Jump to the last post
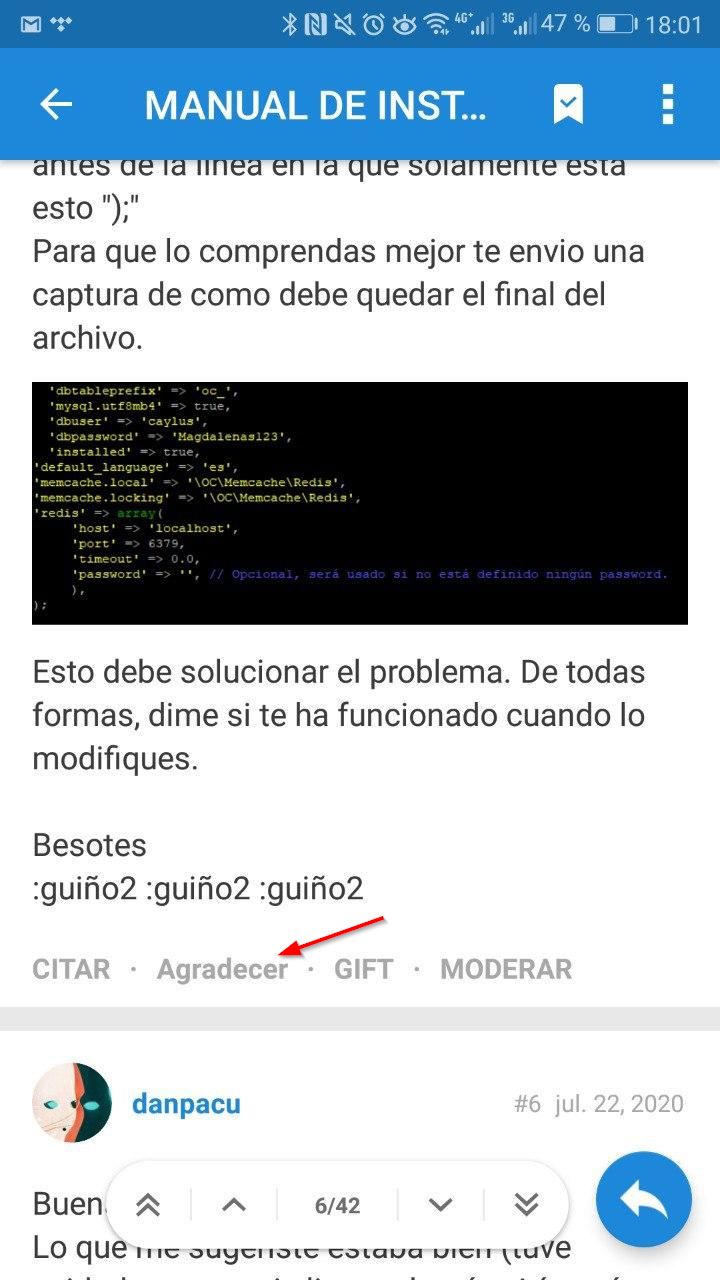720x1280 pixels. [527, 1205]
